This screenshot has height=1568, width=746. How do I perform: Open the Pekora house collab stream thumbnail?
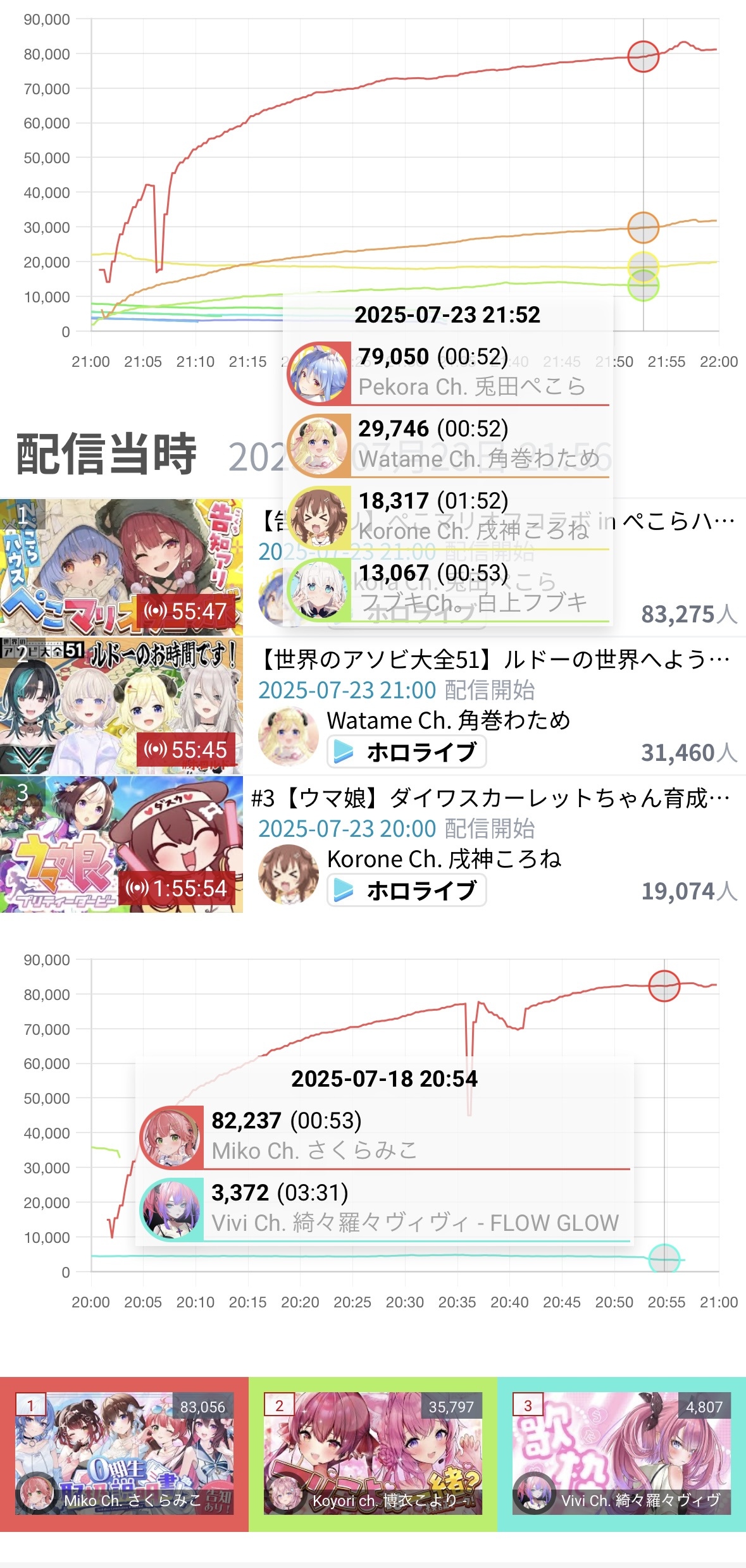click(x=121, y=567)
